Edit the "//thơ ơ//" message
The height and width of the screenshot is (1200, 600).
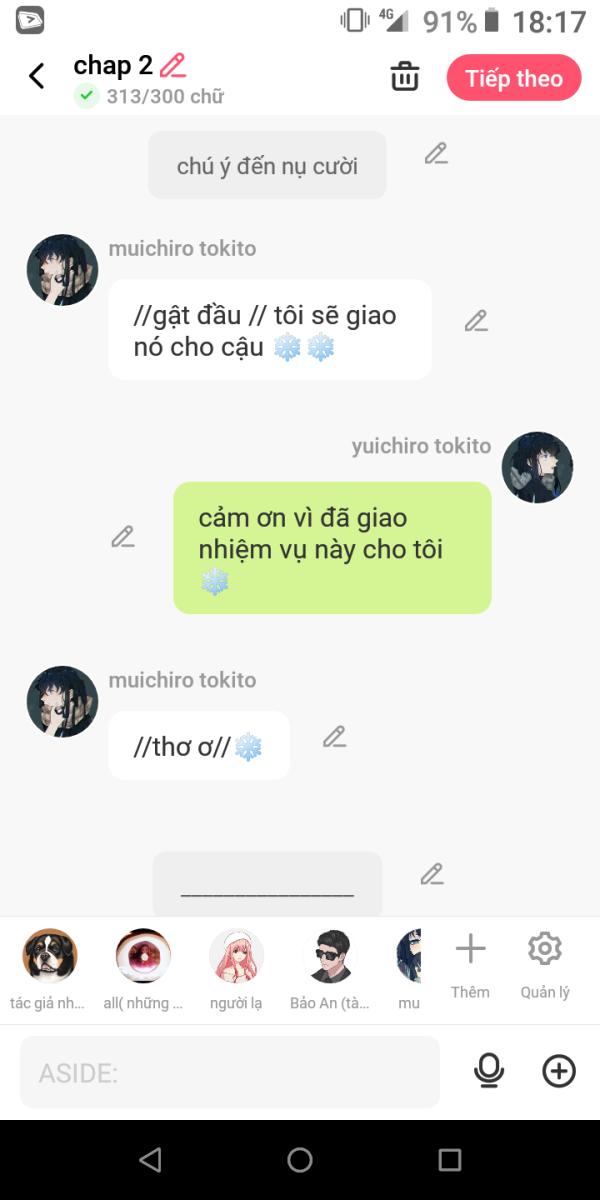pos(334,738)
